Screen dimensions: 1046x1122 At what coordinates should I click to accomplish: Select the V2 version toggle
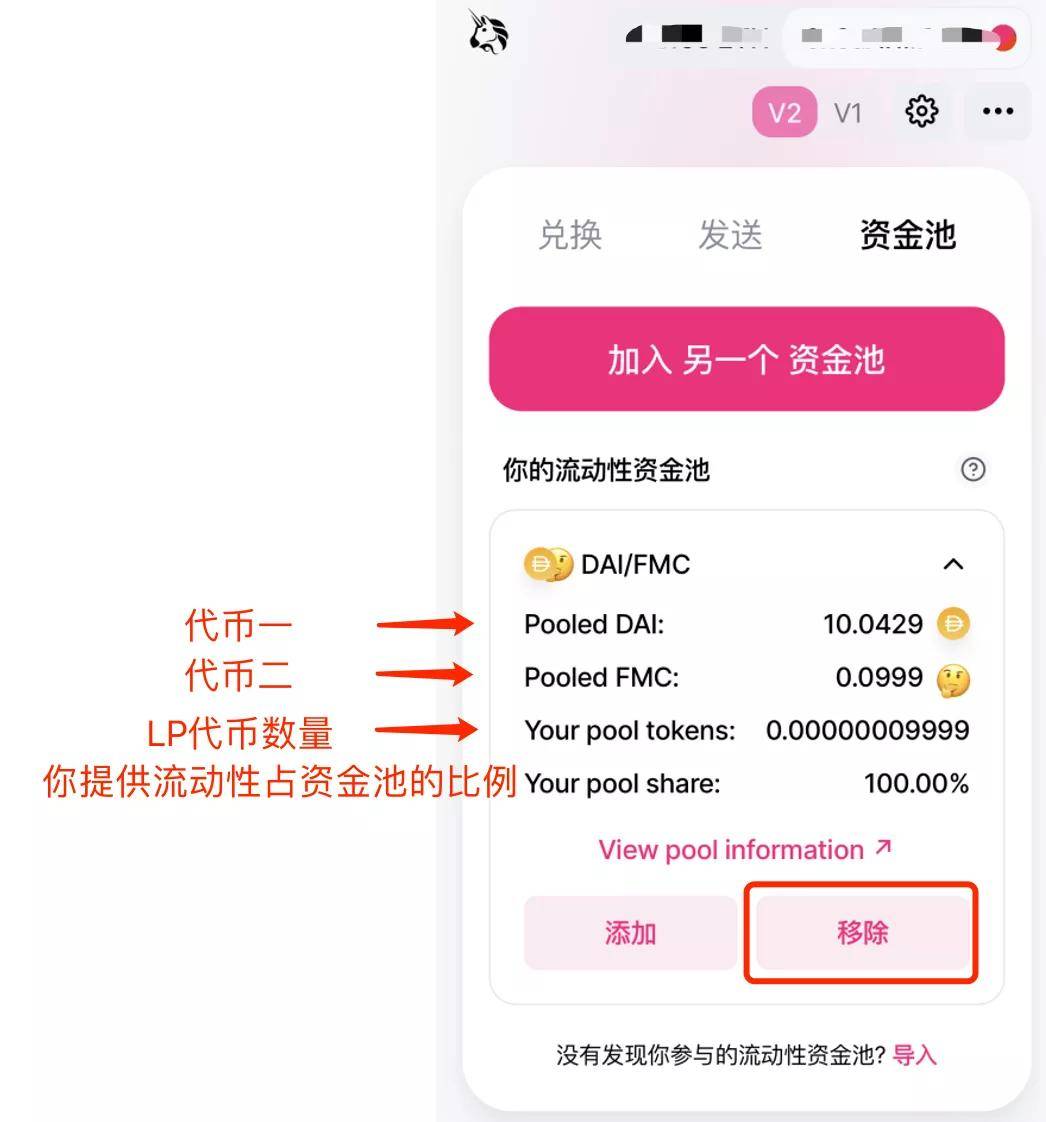(784, 112)
